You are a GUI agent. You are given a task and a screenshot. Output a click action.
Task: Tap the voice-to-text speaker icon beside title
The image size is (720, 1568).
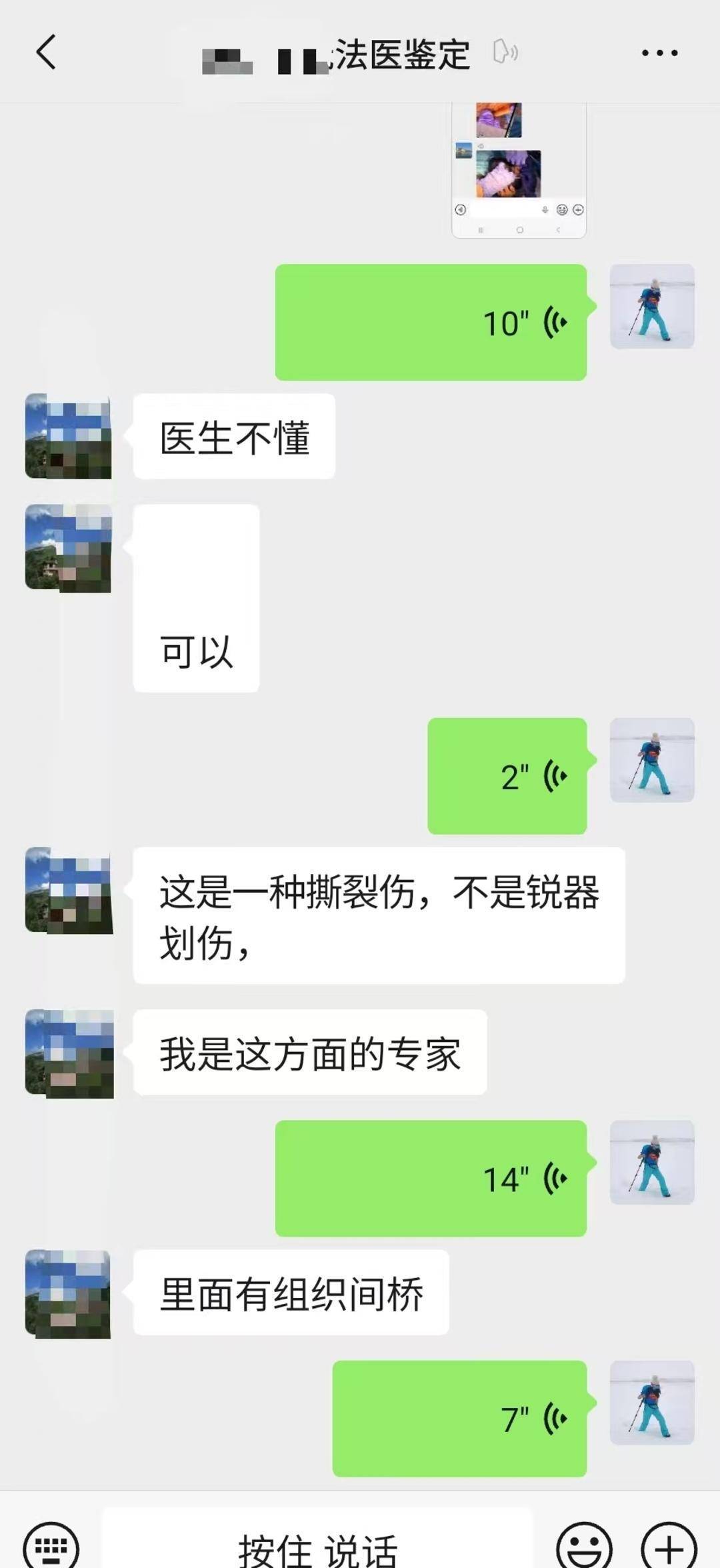click(x=505, y=52)
